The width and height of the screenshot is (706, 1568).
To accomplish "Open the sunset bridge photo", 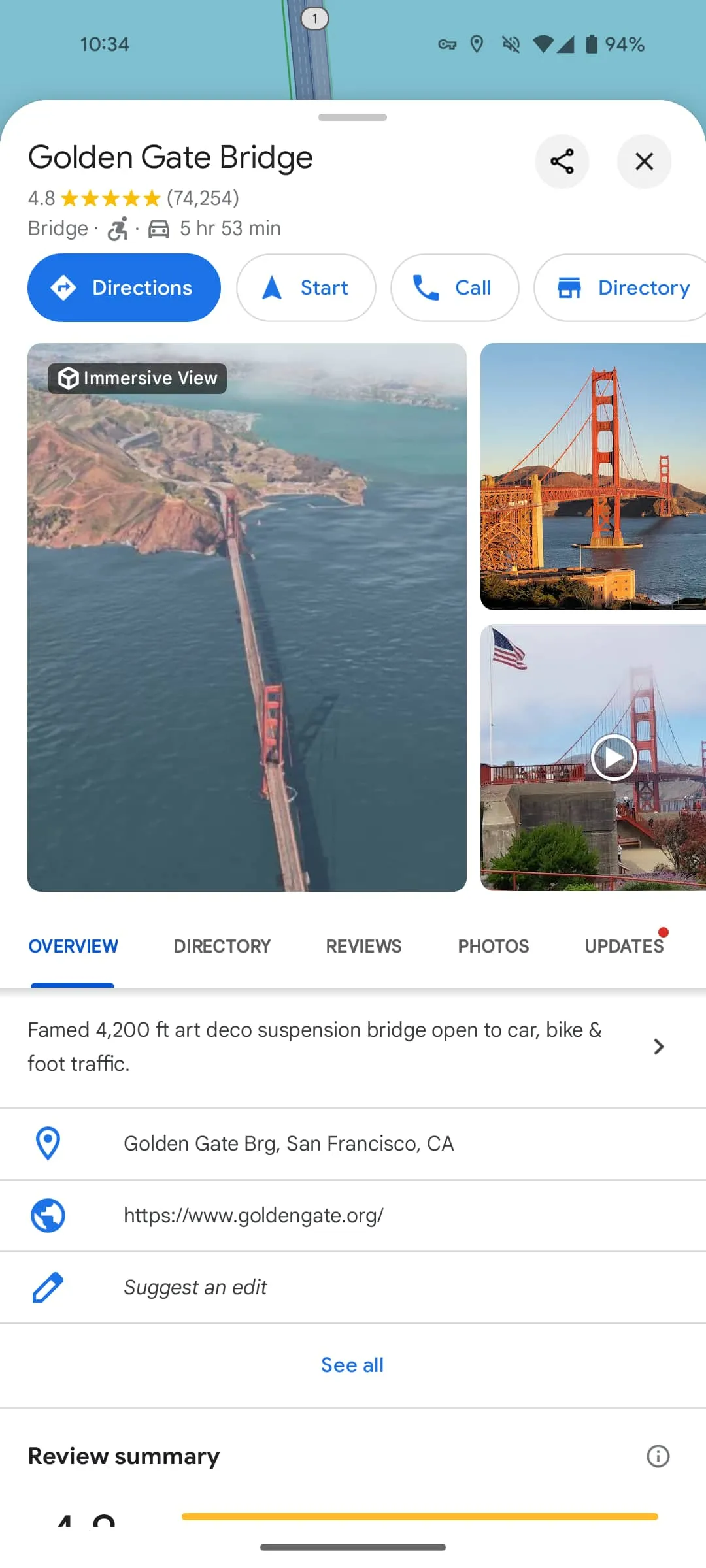I will click(x=593, y=476).
